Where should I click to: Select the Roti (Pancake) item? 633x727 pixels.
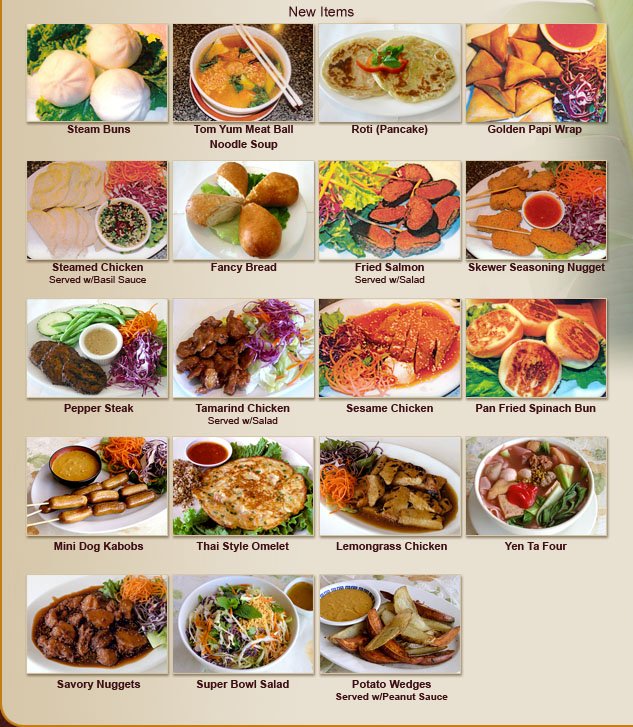tap(389, 73)
